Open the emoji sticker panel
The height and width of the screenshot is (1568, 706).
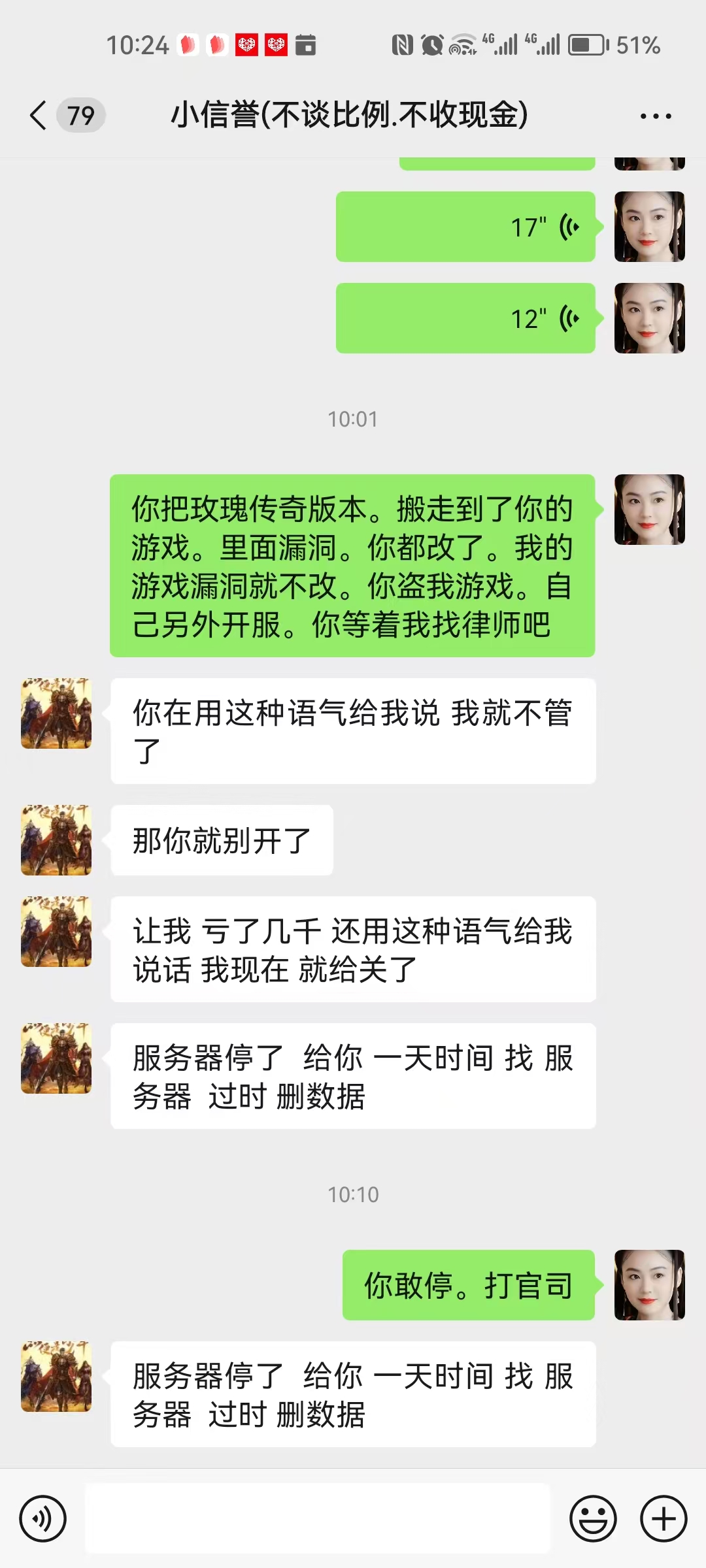click(593, 1518)
